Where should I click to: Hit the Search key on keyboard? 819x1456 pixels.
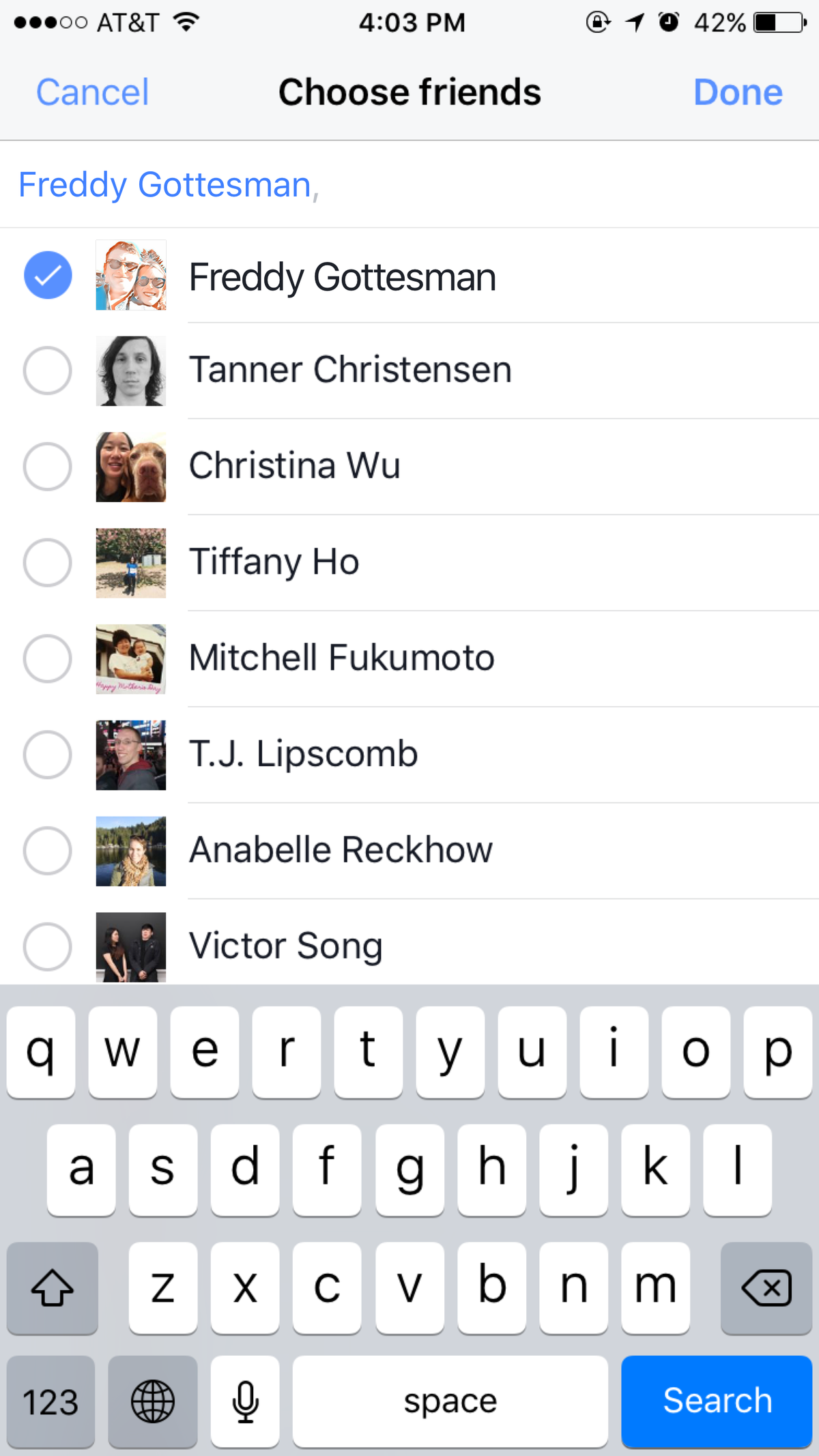point(717,1401)
